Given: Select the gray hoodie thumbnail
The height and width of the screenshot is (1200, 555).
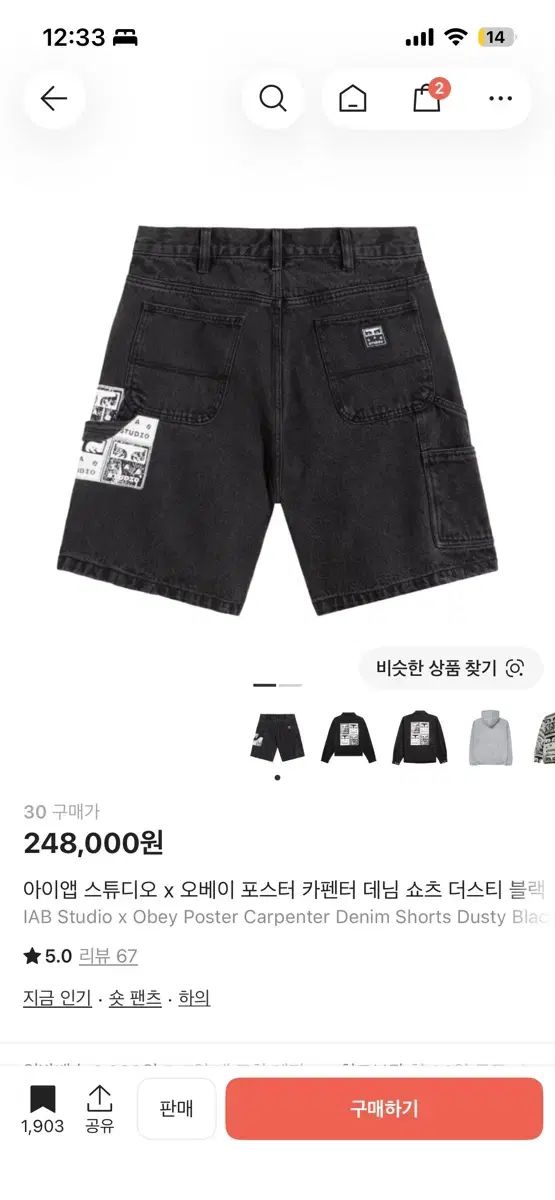Looking at the screenshot, I should [x=491, y=738].
